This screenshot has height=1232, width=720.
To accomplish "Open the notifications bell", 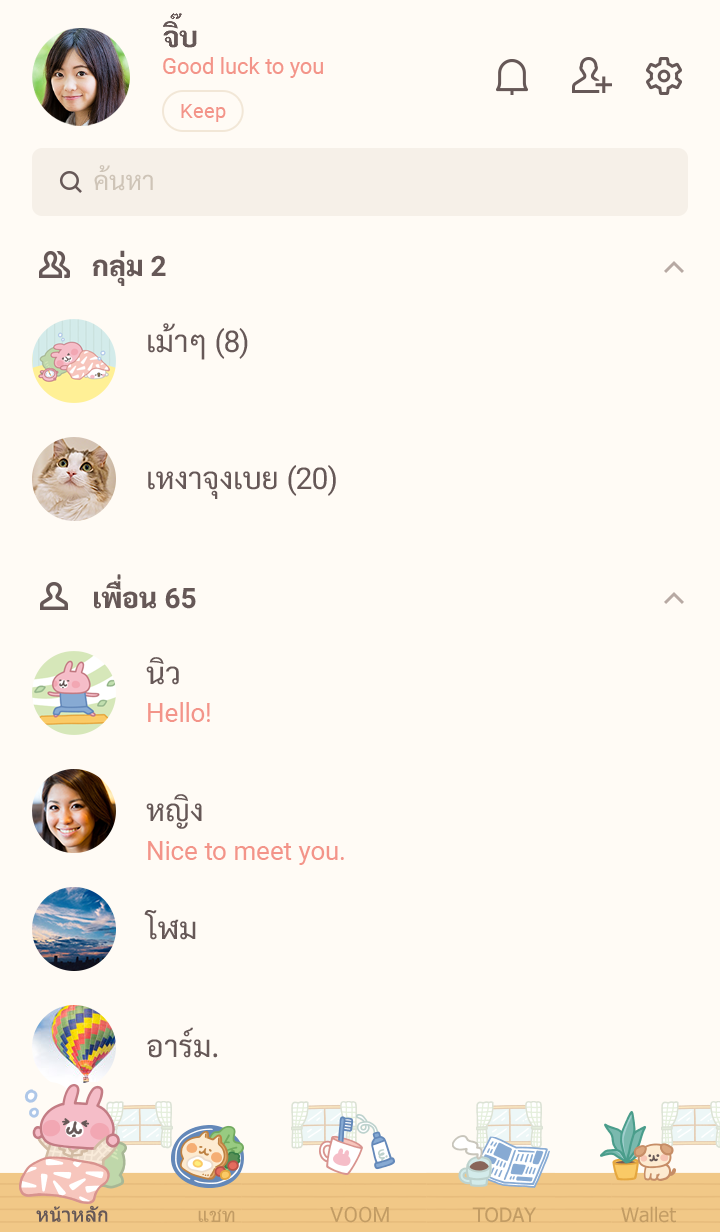I will pyautogui.click(x=512, y=77).
